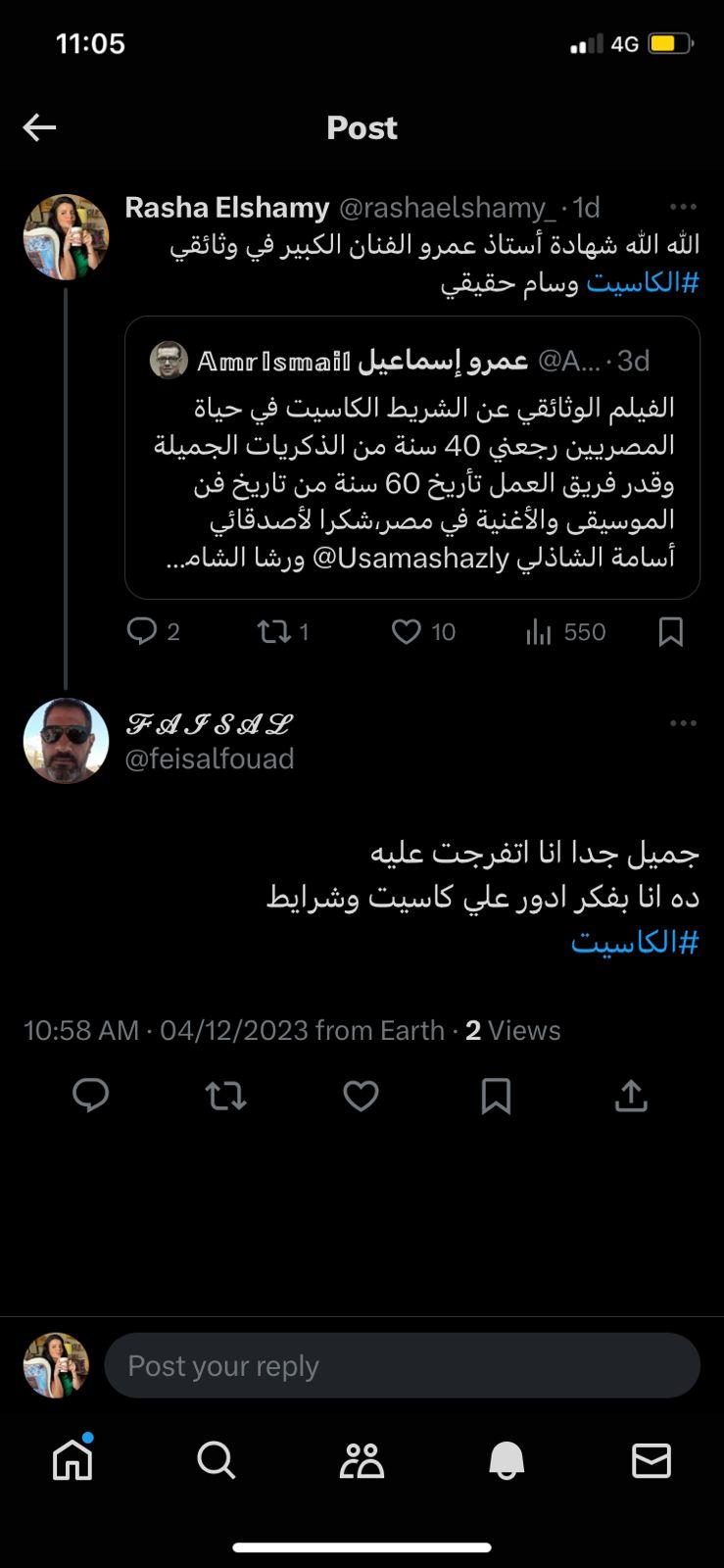The width and height of the screenshot is (724, 1568).
Task: Open the notifications bell tab
Action: (507, 1460)
